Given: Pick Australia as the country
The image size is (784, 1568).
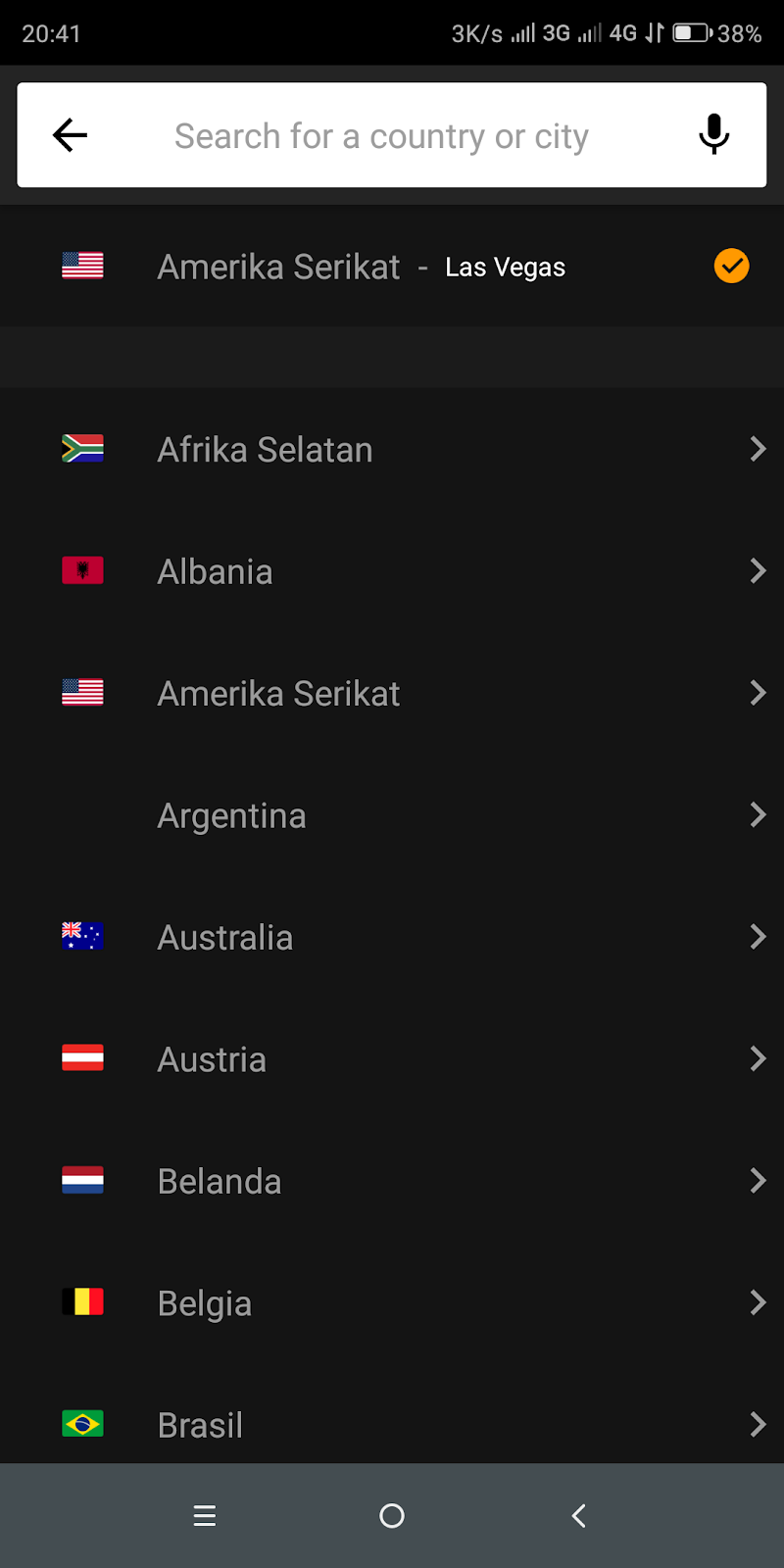Looking at the screenshot, I should (x=392, y=938).
